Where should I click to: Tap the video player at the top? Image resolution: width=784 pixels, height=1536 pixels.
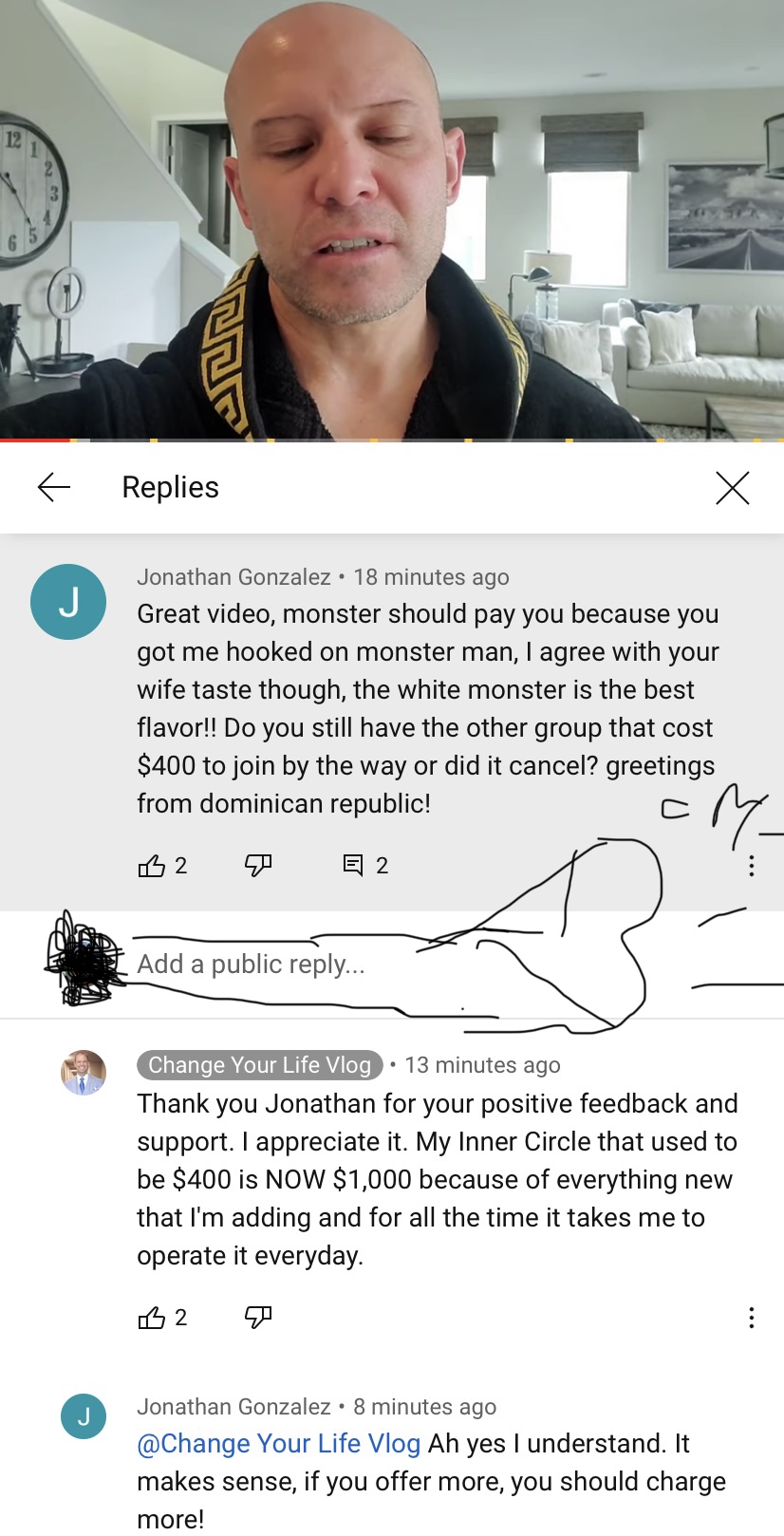392,218
